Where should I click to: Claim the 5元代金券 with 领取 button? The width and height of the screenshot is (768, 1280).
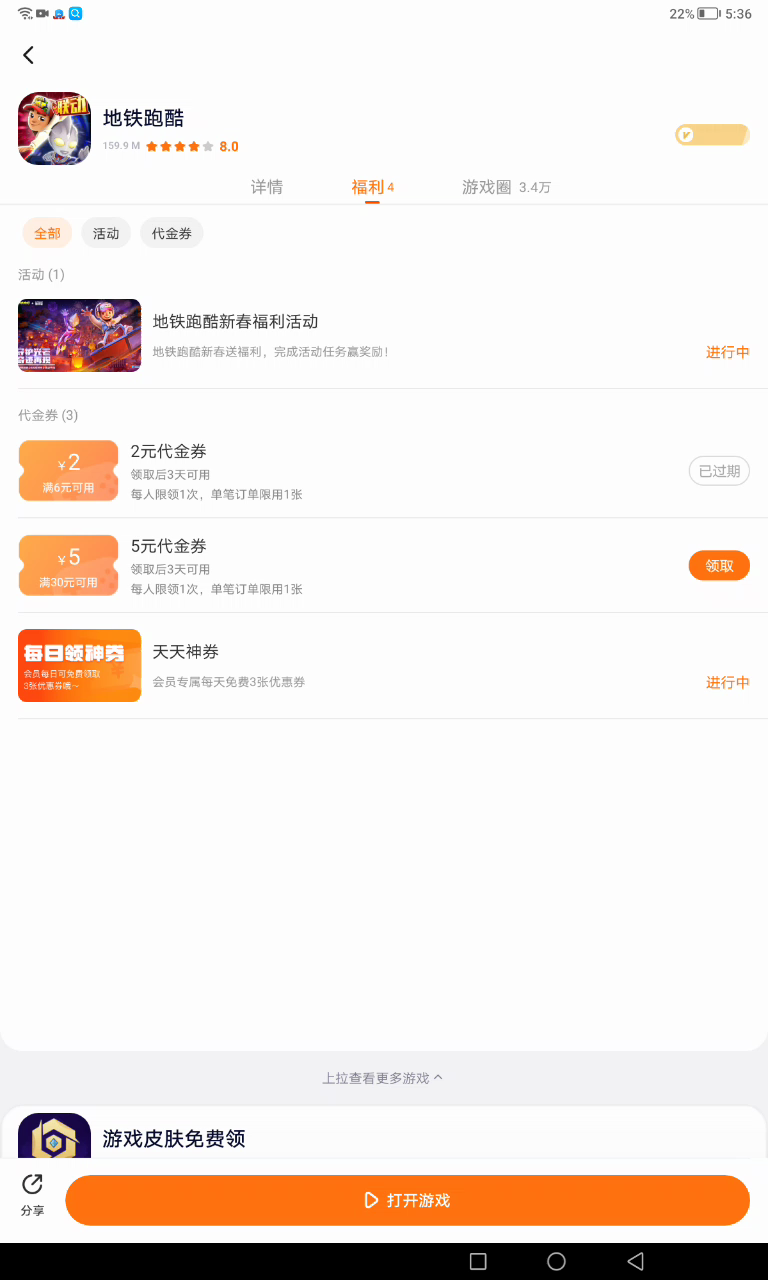pos(719,565)
